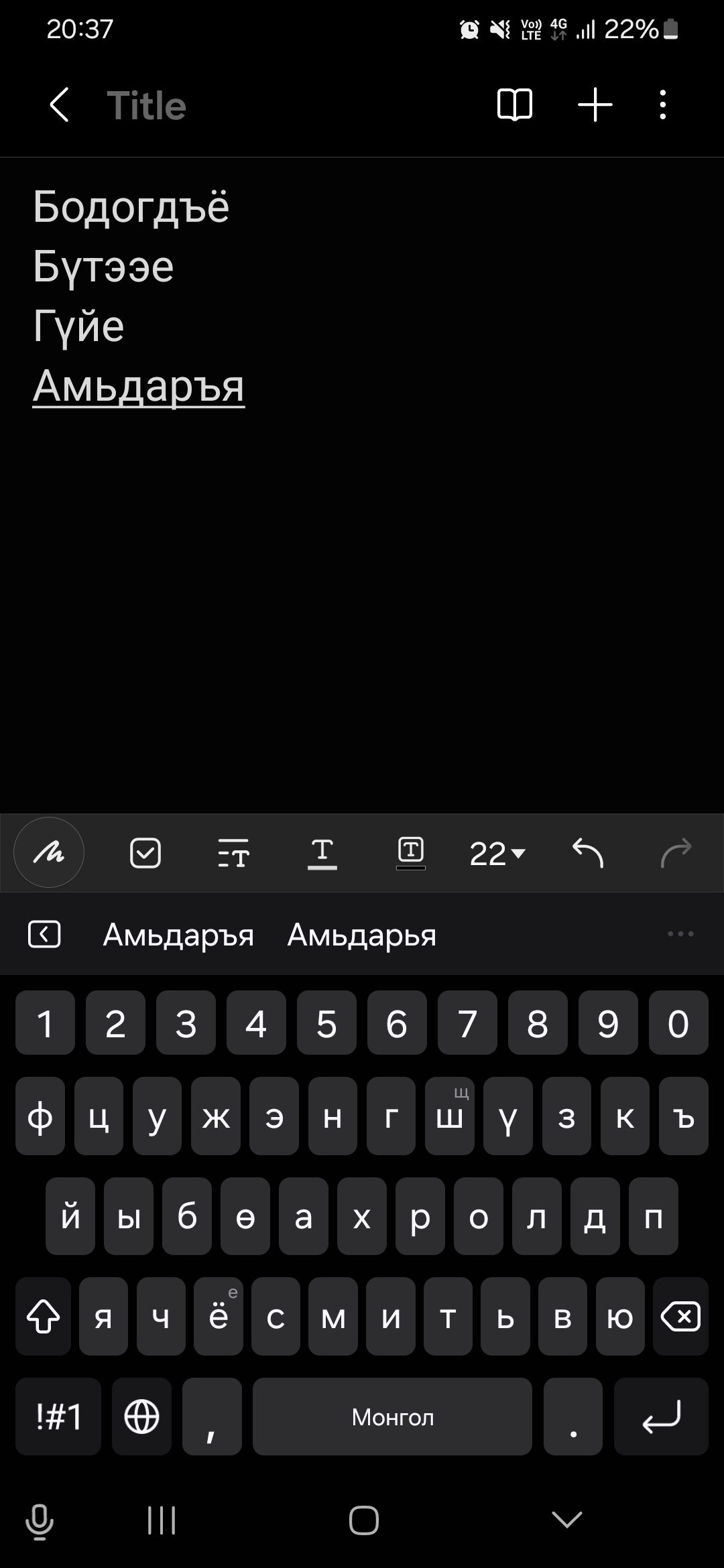Open the three-dot overflow menu

(x=663, y=105)
